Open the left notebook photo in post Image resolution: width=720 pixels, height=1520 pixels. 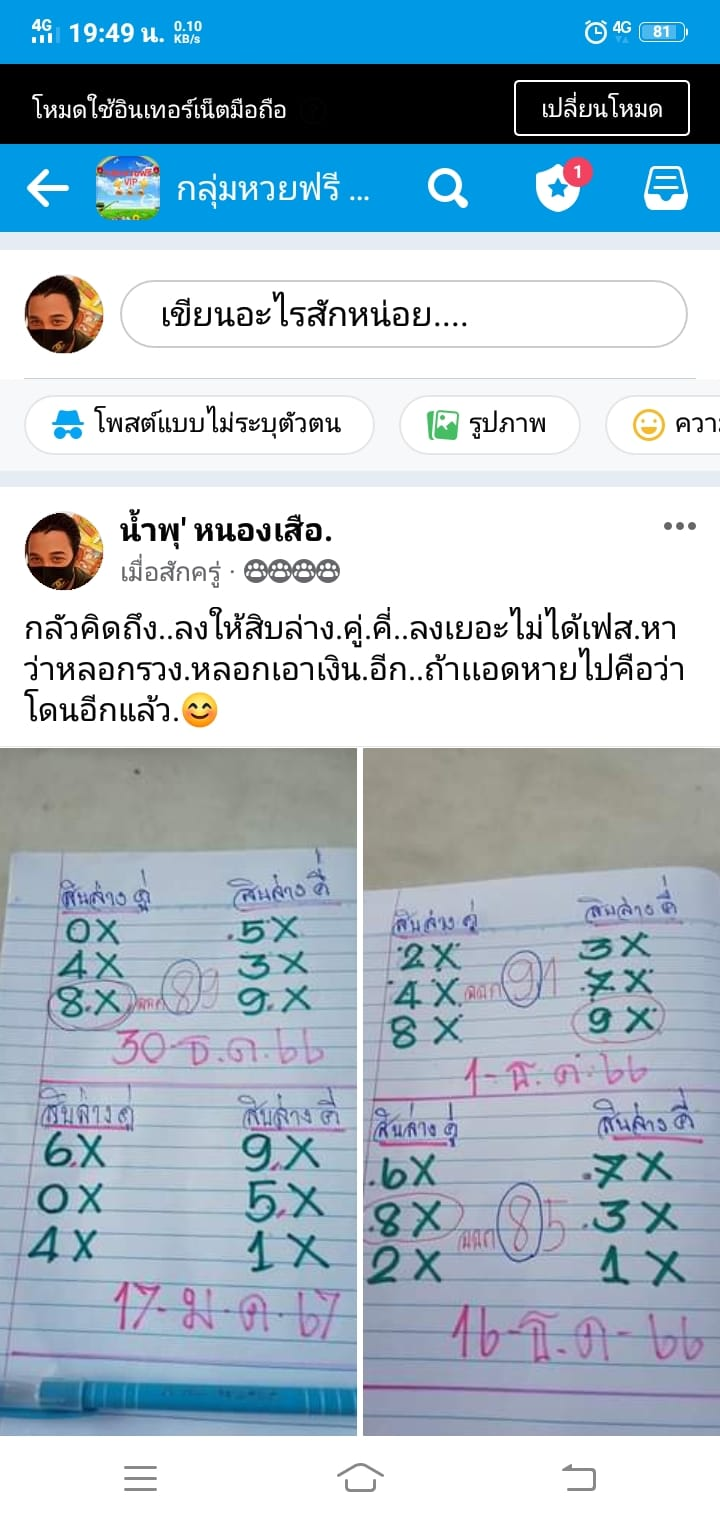point(178,1091)
